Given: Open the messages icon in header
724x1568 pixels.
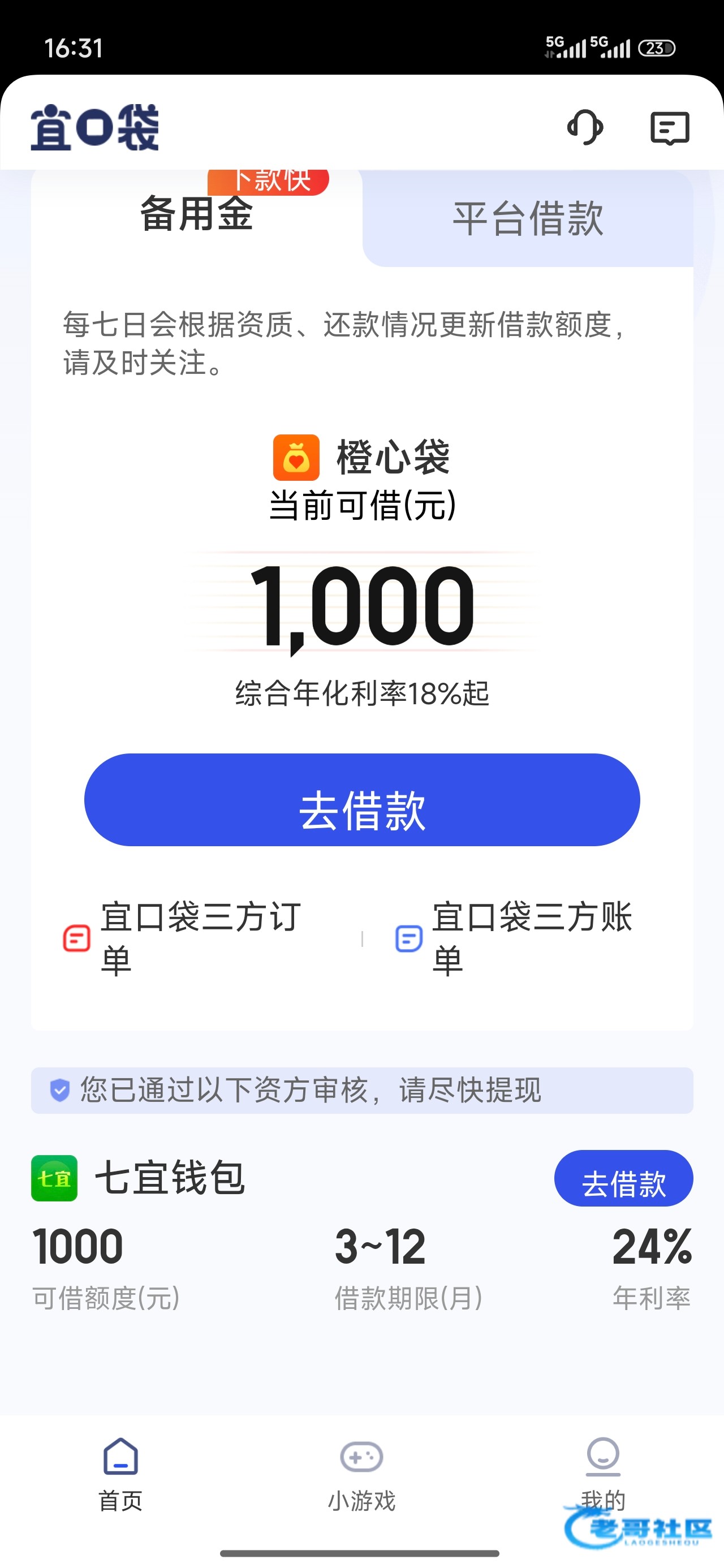Looking at the screenshot, I should [x=670, y=128].
